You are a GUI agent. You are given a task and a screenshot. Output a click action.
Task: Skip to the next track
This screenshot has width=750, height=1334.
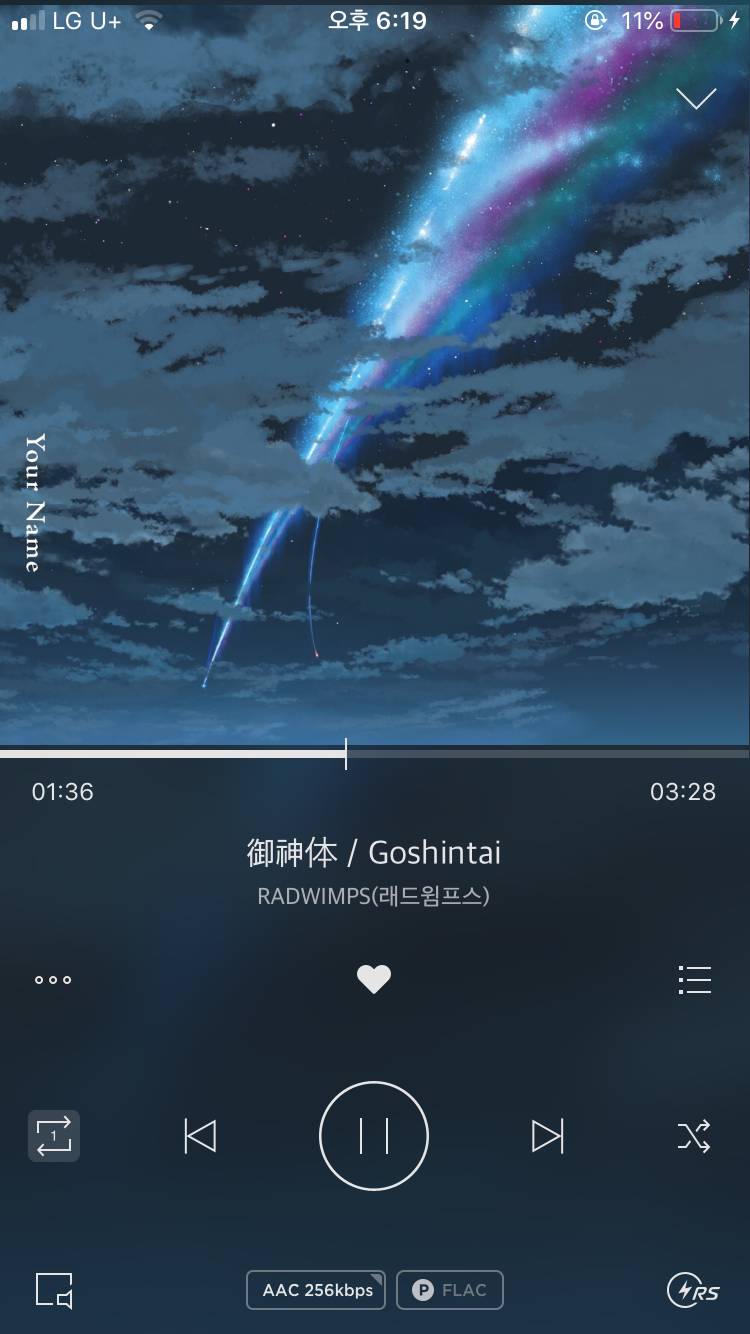(x=547, y=1136)
